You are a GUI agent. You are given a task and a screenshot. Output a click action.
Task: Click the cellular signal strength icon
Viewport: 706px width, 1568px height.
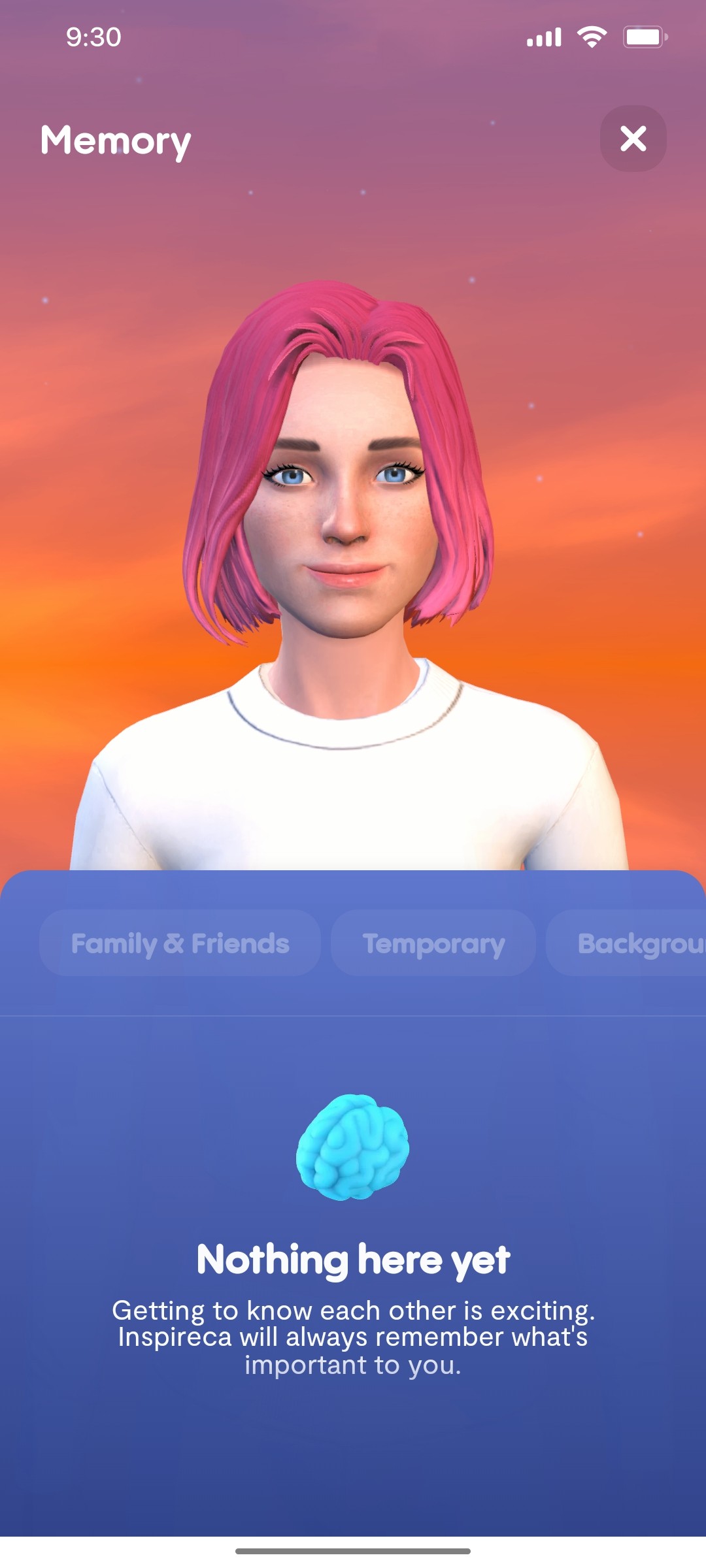[x=543, y=37]
